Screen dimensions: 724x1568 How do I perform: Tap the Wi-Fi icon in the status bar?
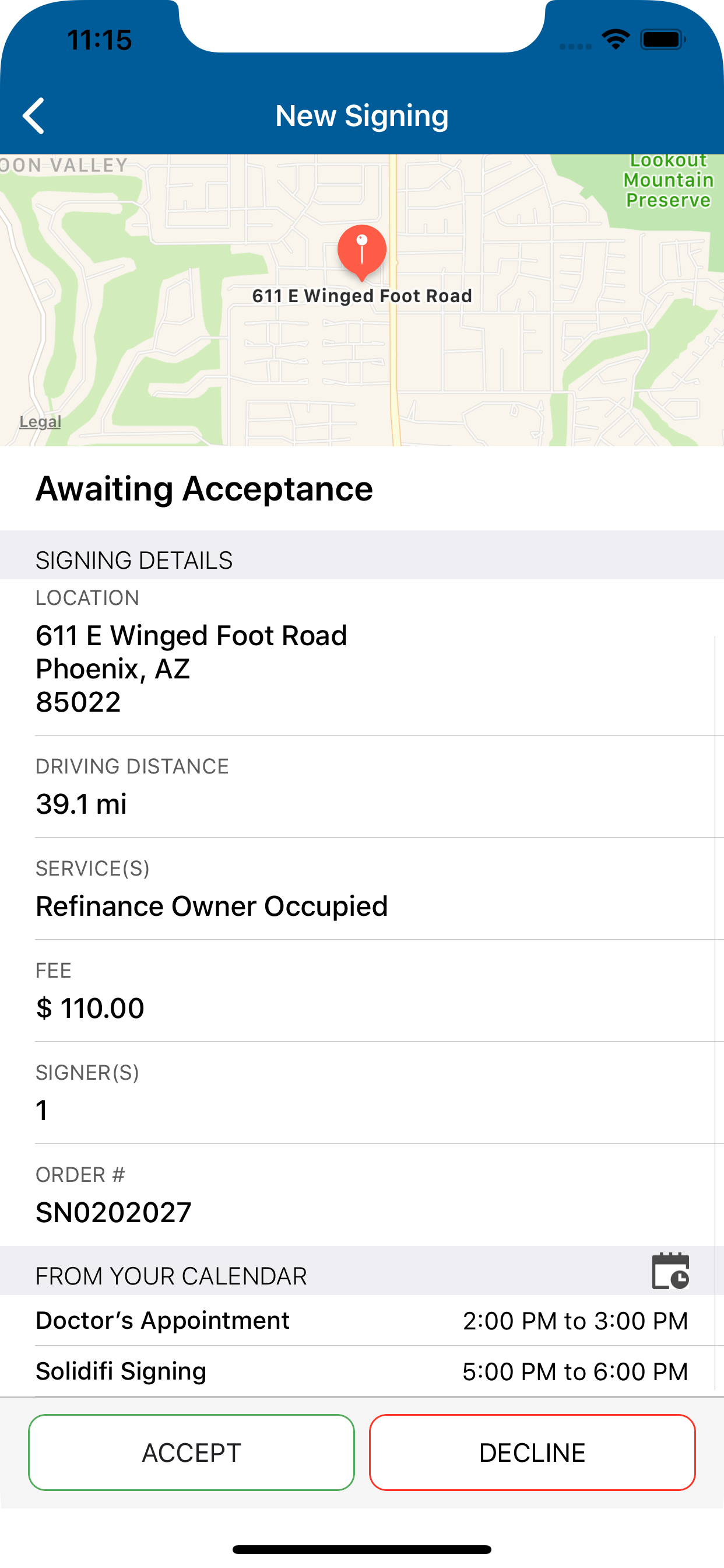pyautogui.click(x=614, y=39)
